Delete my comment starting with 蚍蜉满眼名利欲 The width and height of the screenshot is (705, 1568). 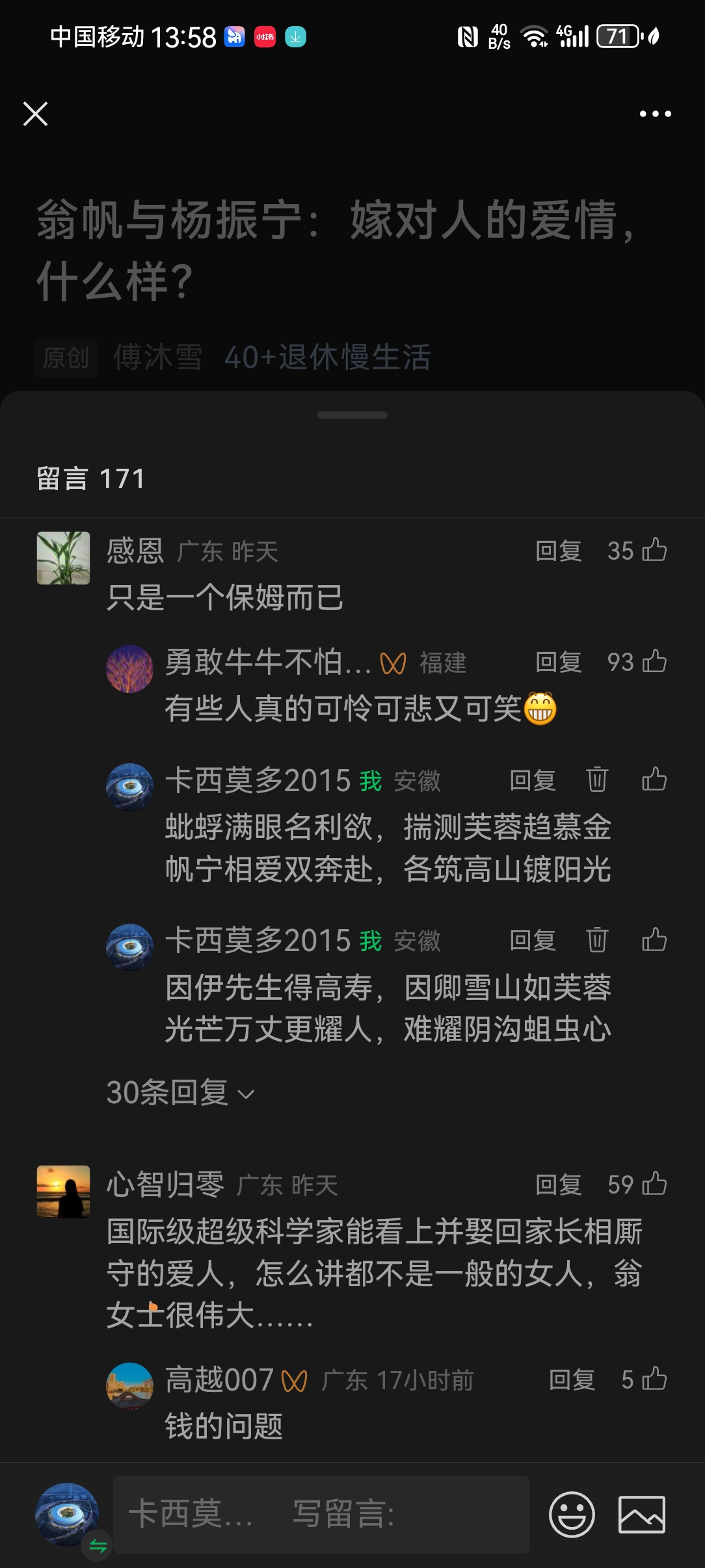[x=597, y=779]
